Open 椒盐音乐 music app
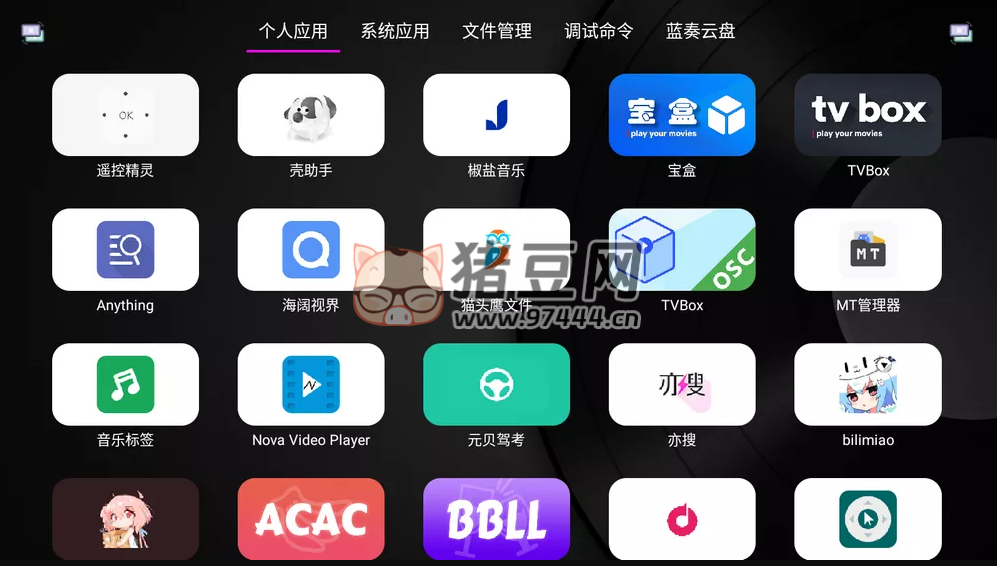The image size is (997, 566). pos(496,115)
